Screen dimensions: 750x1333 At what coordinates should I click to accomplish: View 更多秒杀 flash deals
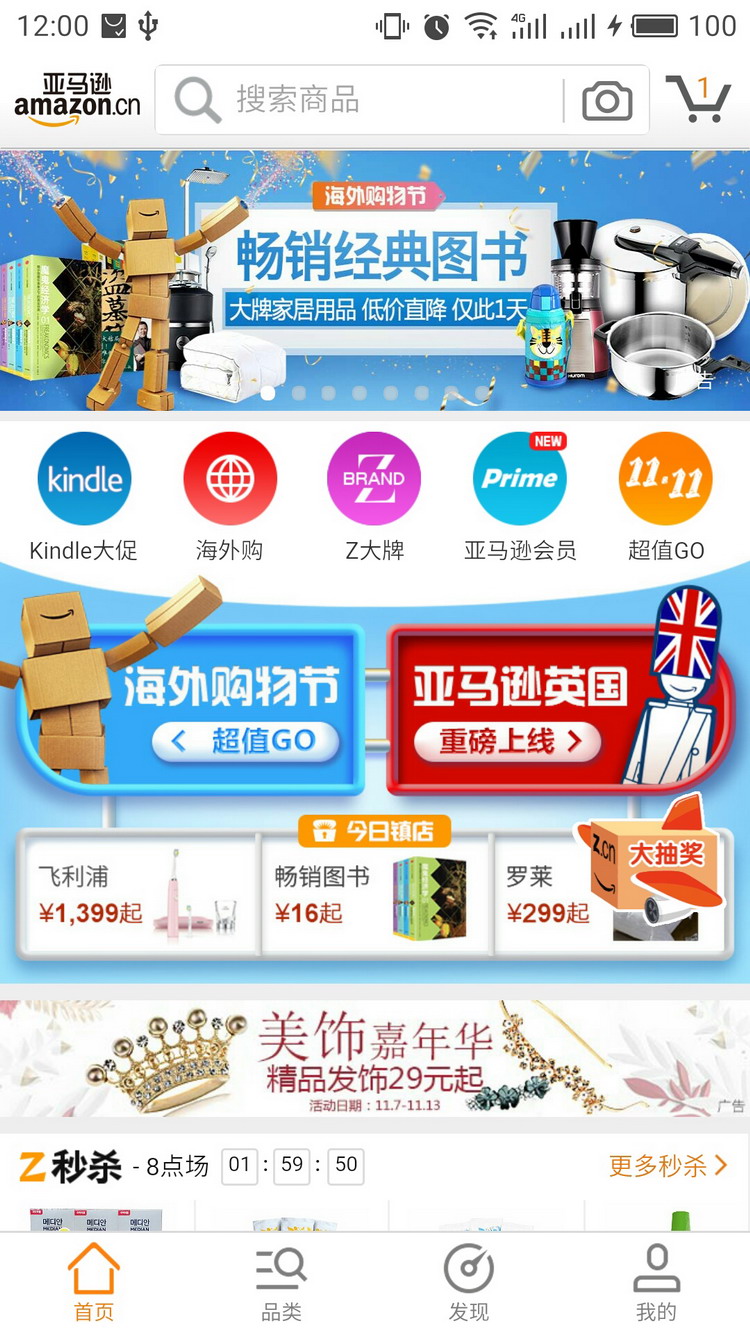(667, 1165)
